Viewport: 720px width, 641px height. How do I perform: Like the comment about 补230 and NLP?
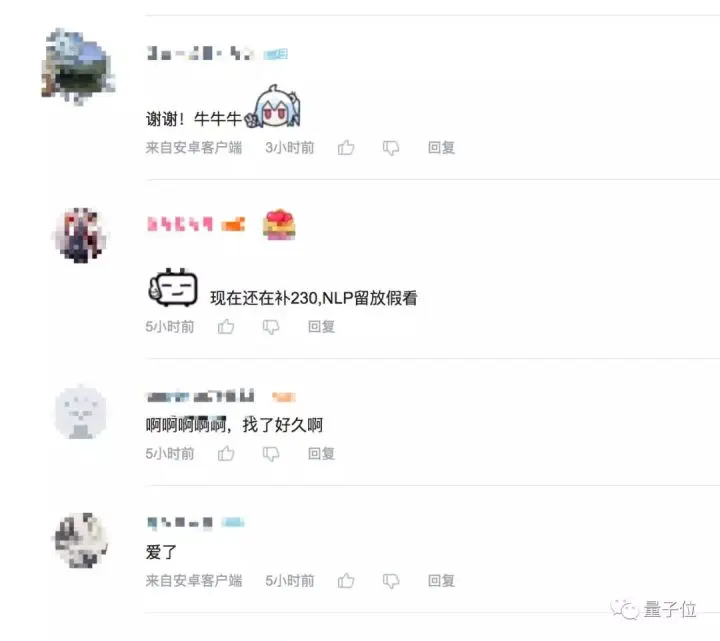pos(226,326)
